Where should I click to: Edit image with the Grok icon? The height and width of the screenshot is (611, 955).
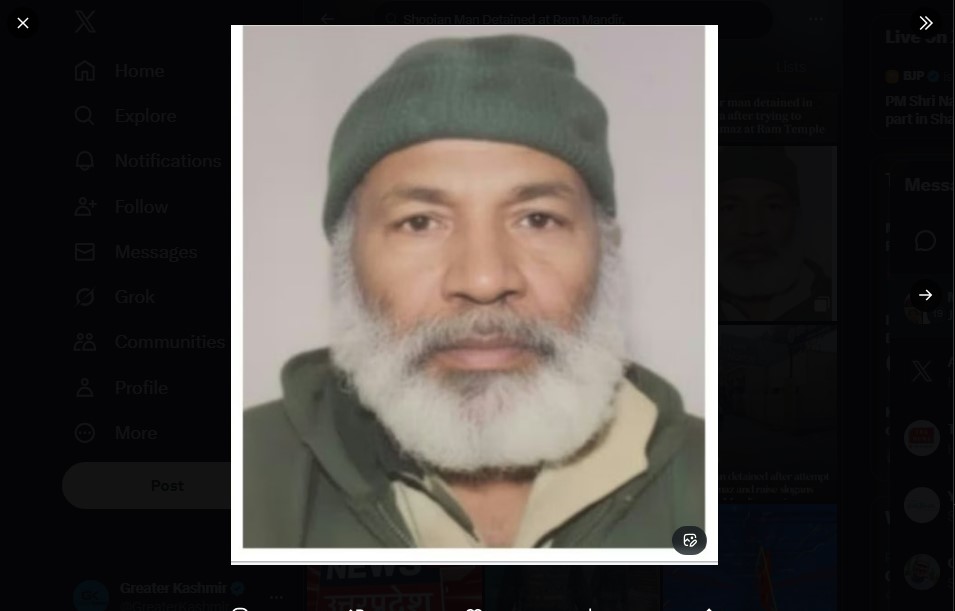coord(689,541)
